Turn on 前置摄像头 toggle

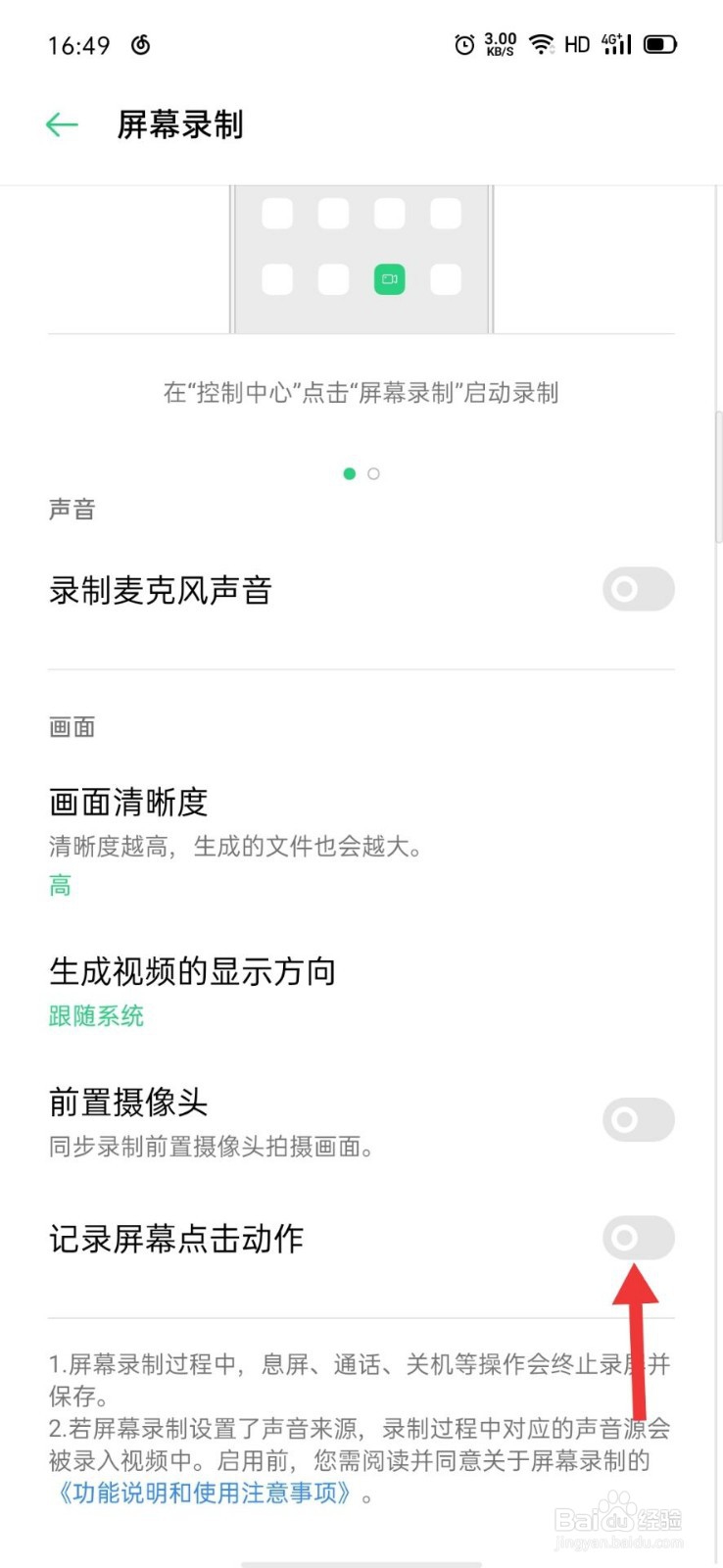[638, 1119]
